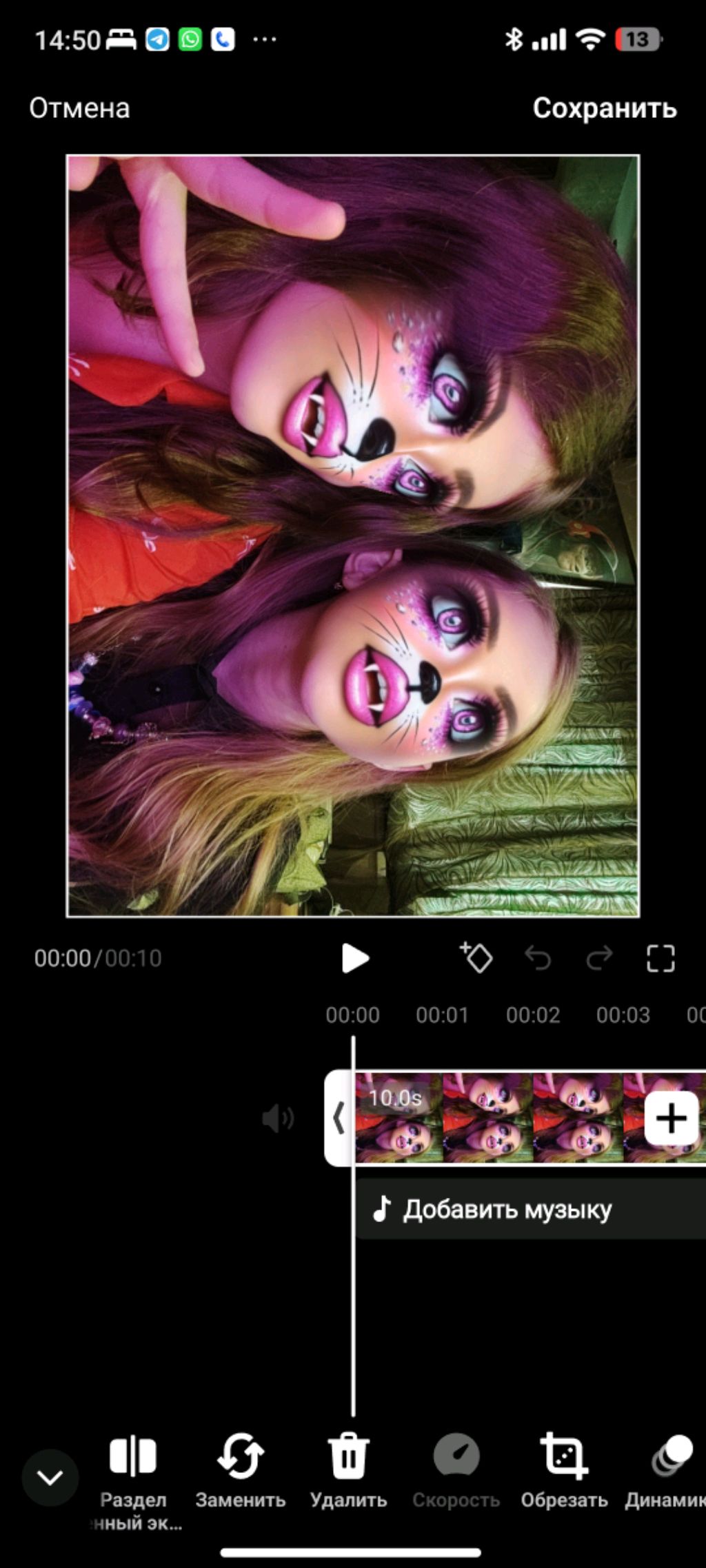Open the fullscreen preview
706x1568 pixels.
click(x=660, y=958)
